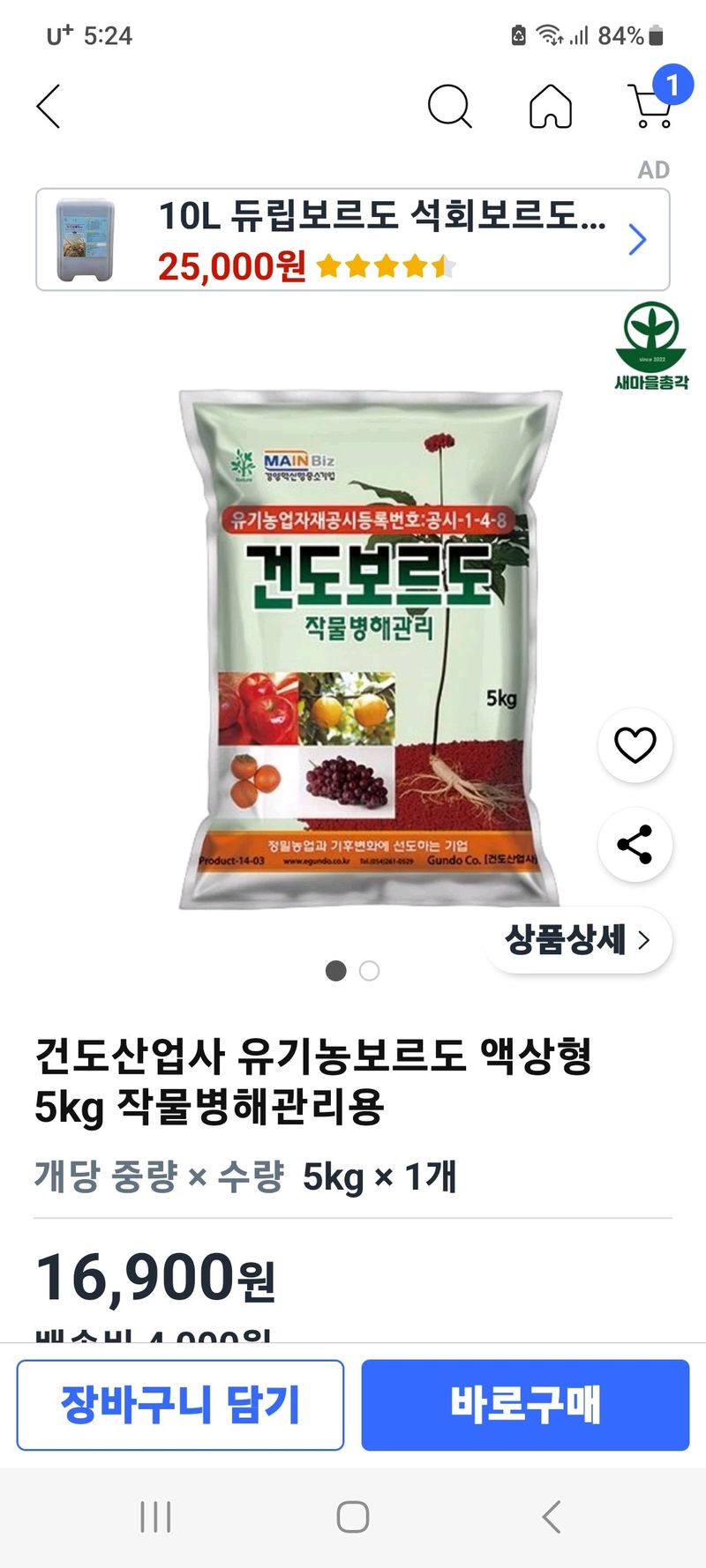Open recent apps from navigation bar
Screen dimensions: 706x1568
click(x=155, y=1517)
